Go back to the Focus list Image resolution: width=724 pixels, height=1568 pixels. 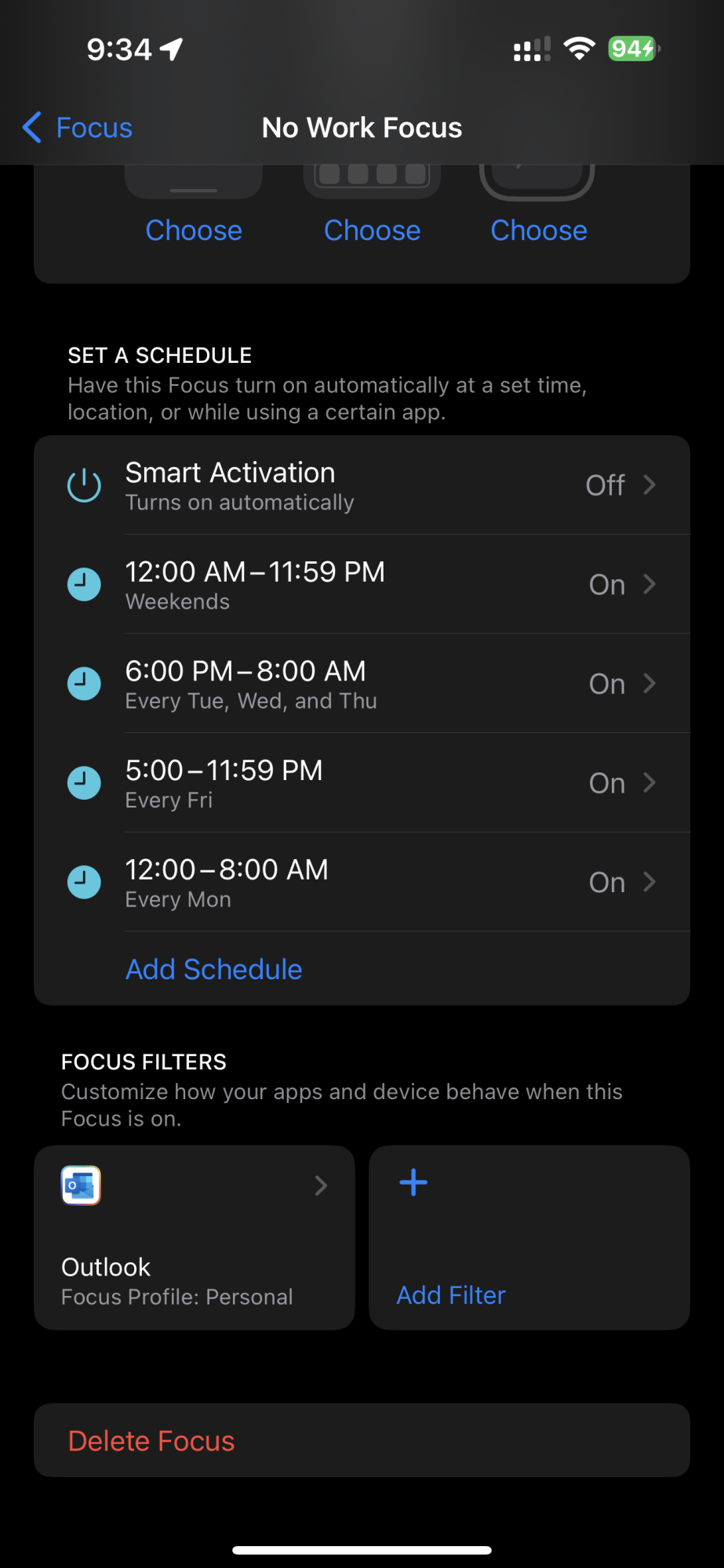(78, 128)
